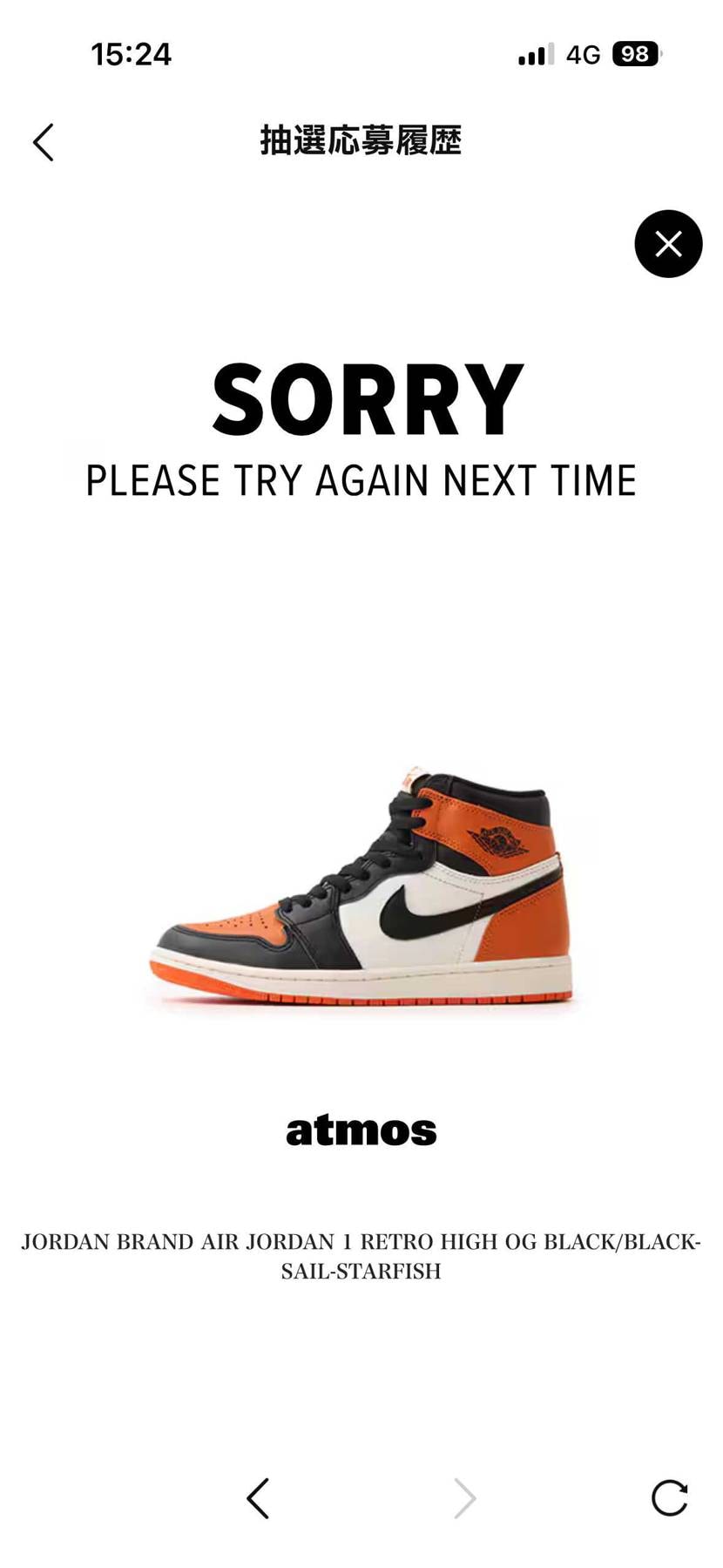Go back from the 抽選応募履歴 header

44,142
